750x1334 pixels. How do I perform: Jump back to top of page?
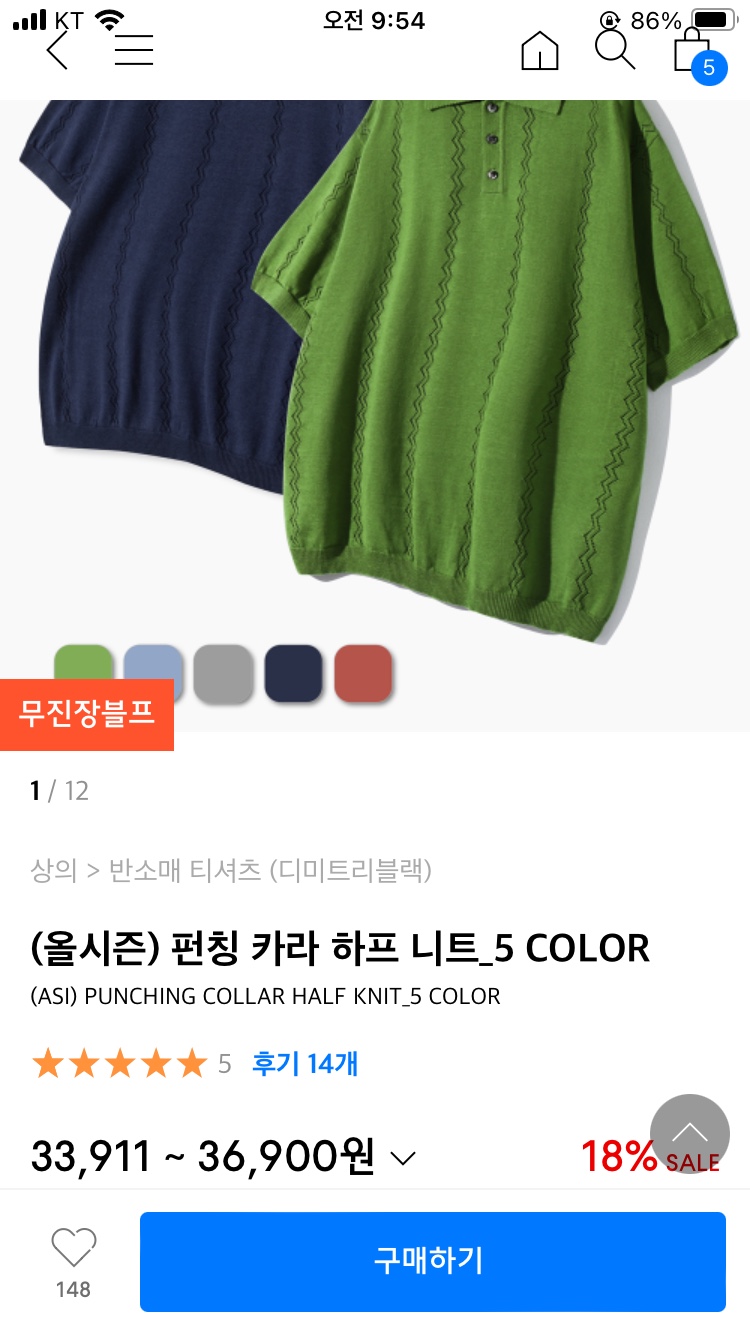tap(689, 1134)
